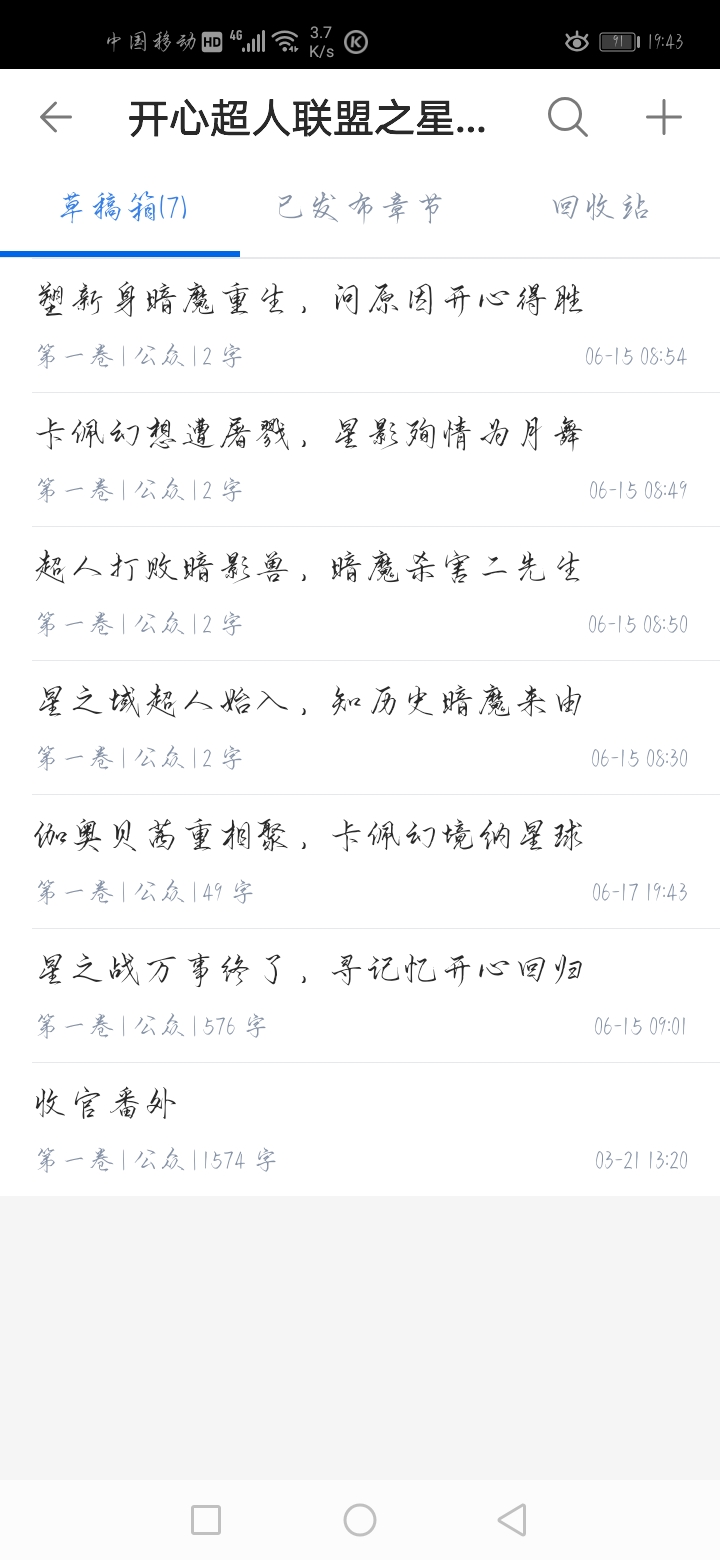
Task: Open recent apps from navigation bar
Action: 206,1520
